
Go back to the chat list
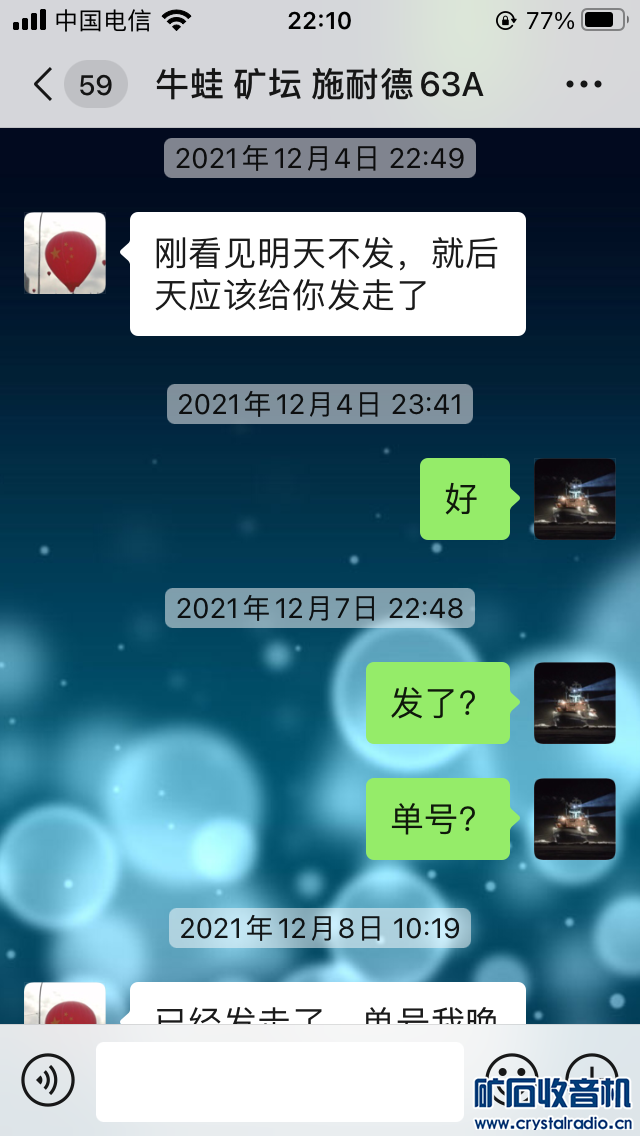click(44, 85)
